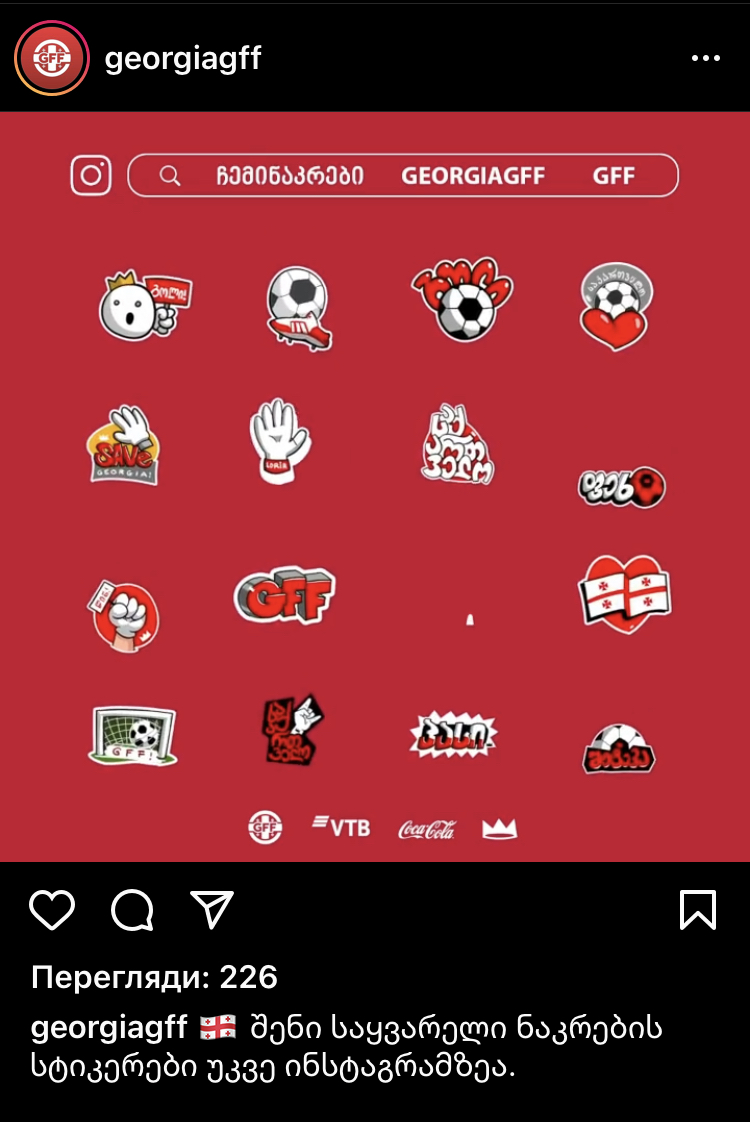This screenshot has width=750, height=1122.
Task: Bookmark this georgiagff post
Action: click(x=697, y=910)
